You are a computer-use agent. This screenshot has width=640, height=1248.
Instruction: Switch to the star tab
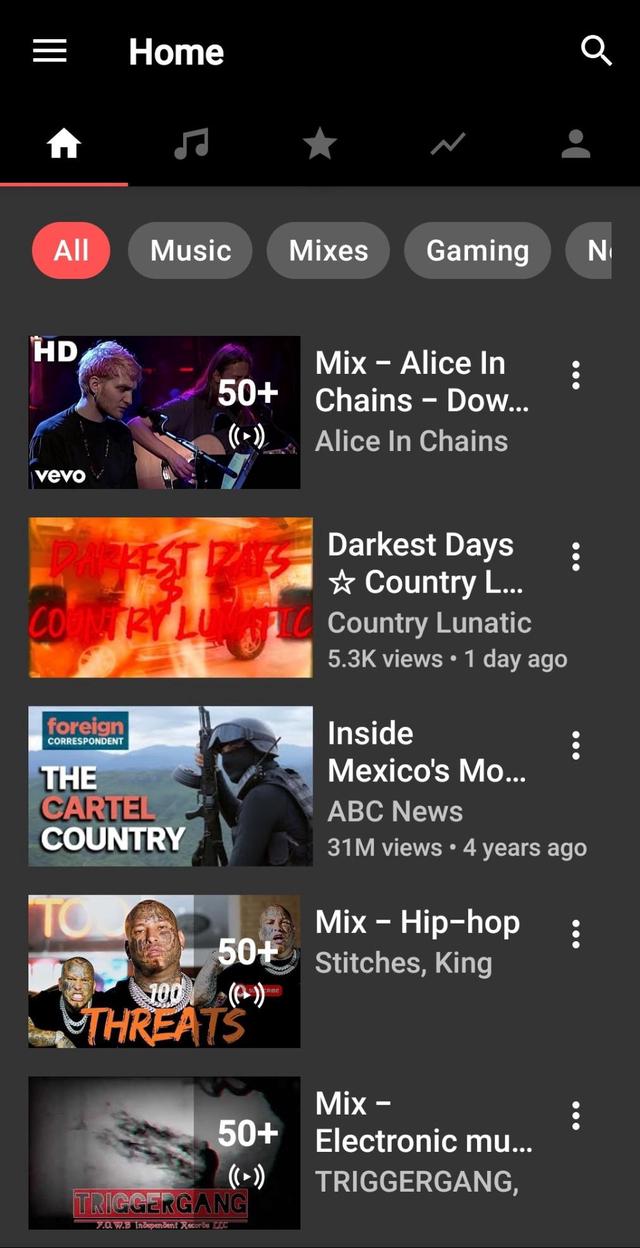pyautogui.click(x=320, y=145)
